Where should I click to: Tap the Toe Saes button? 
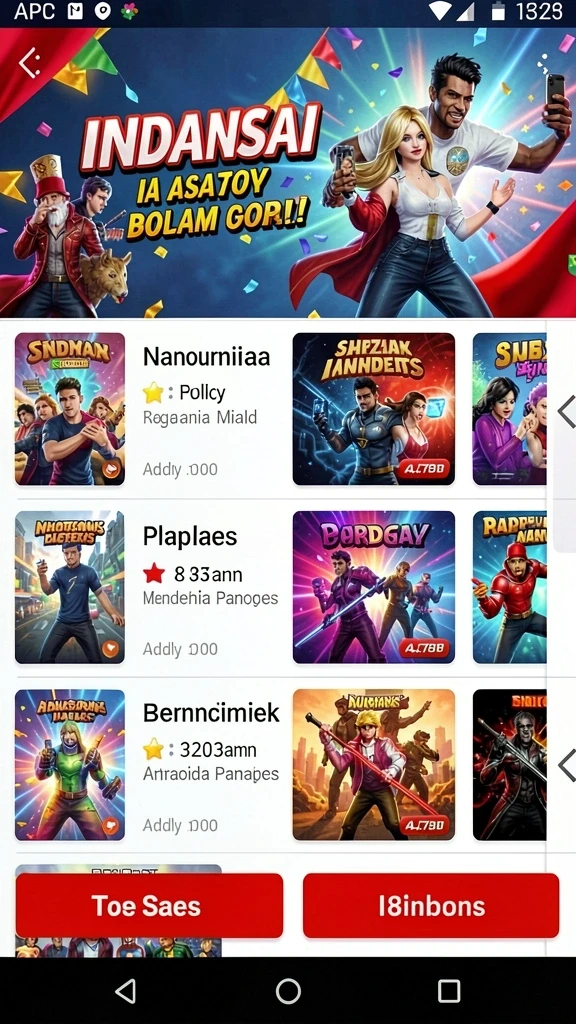(x=149, y=905)
